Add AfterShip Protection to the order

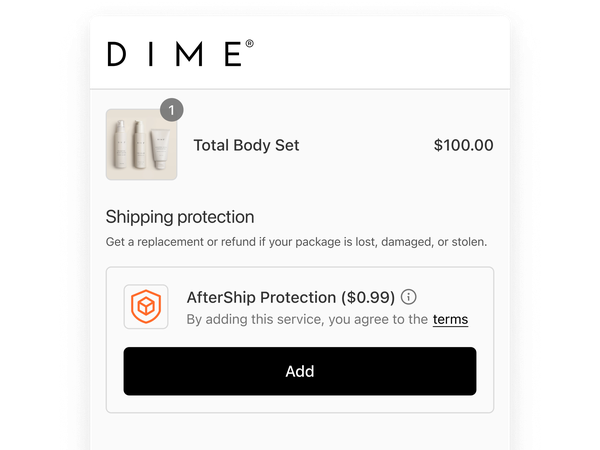click(x=299, y=371)
